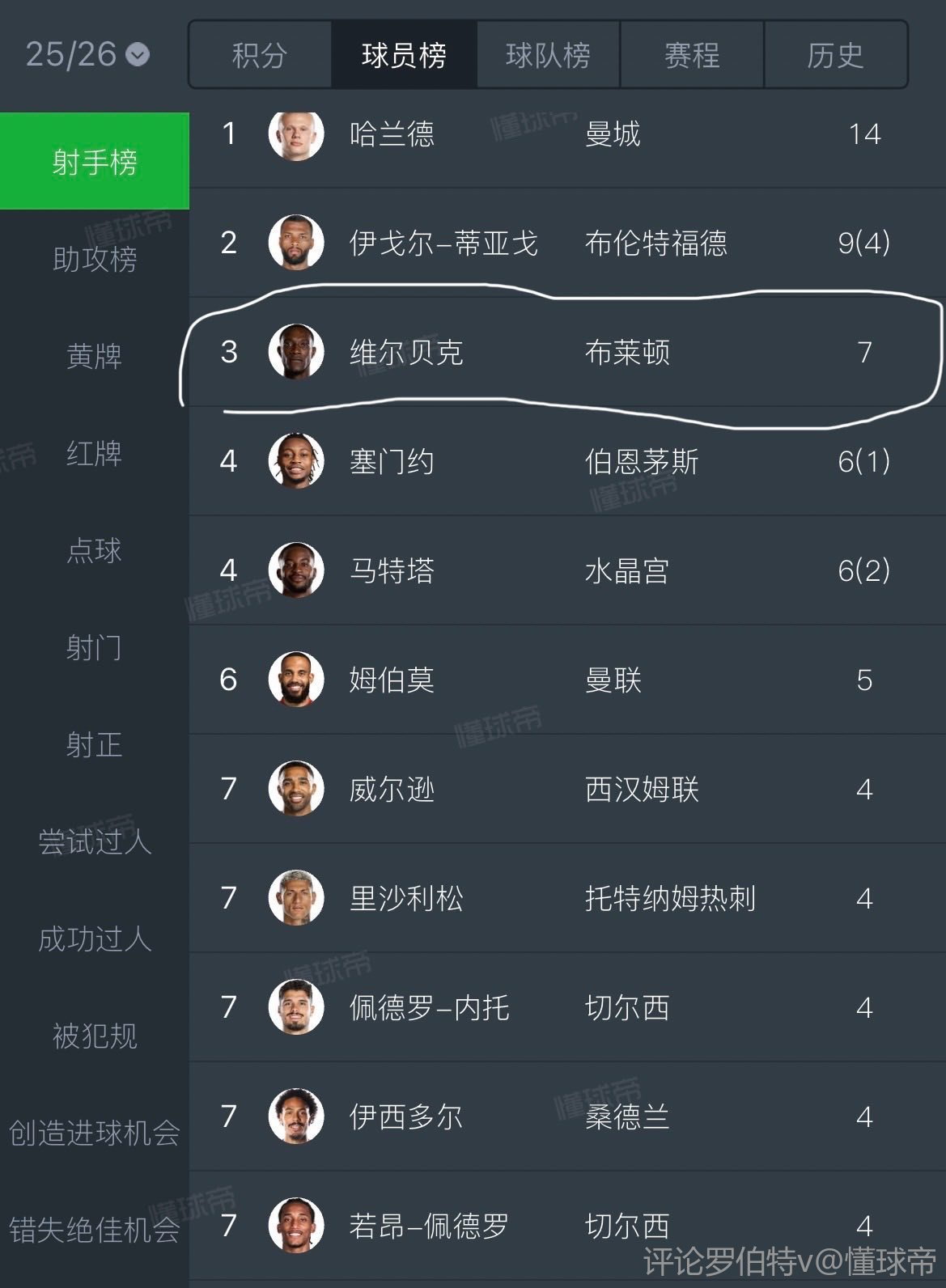Tap the 维尔贝克 row
Viewport: 946px width, 1288px height.
pos(566,352)
